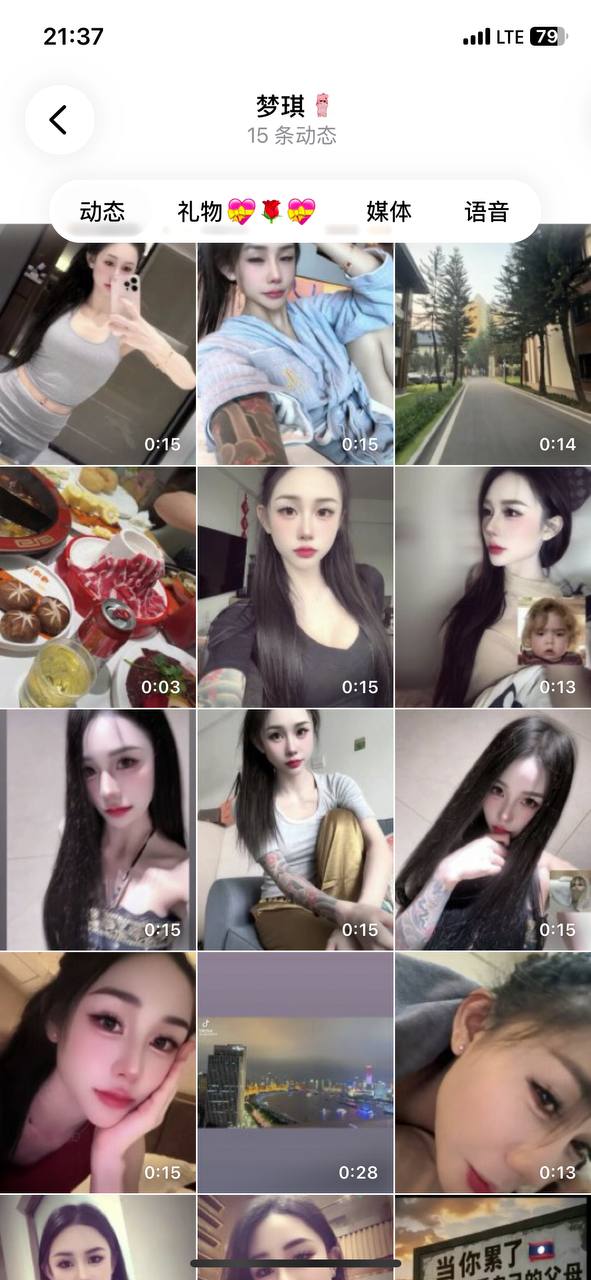The height and width of the screenshot is (1280, 591).
Task: Switch to the 动态 tab
Action: [102, 211]
